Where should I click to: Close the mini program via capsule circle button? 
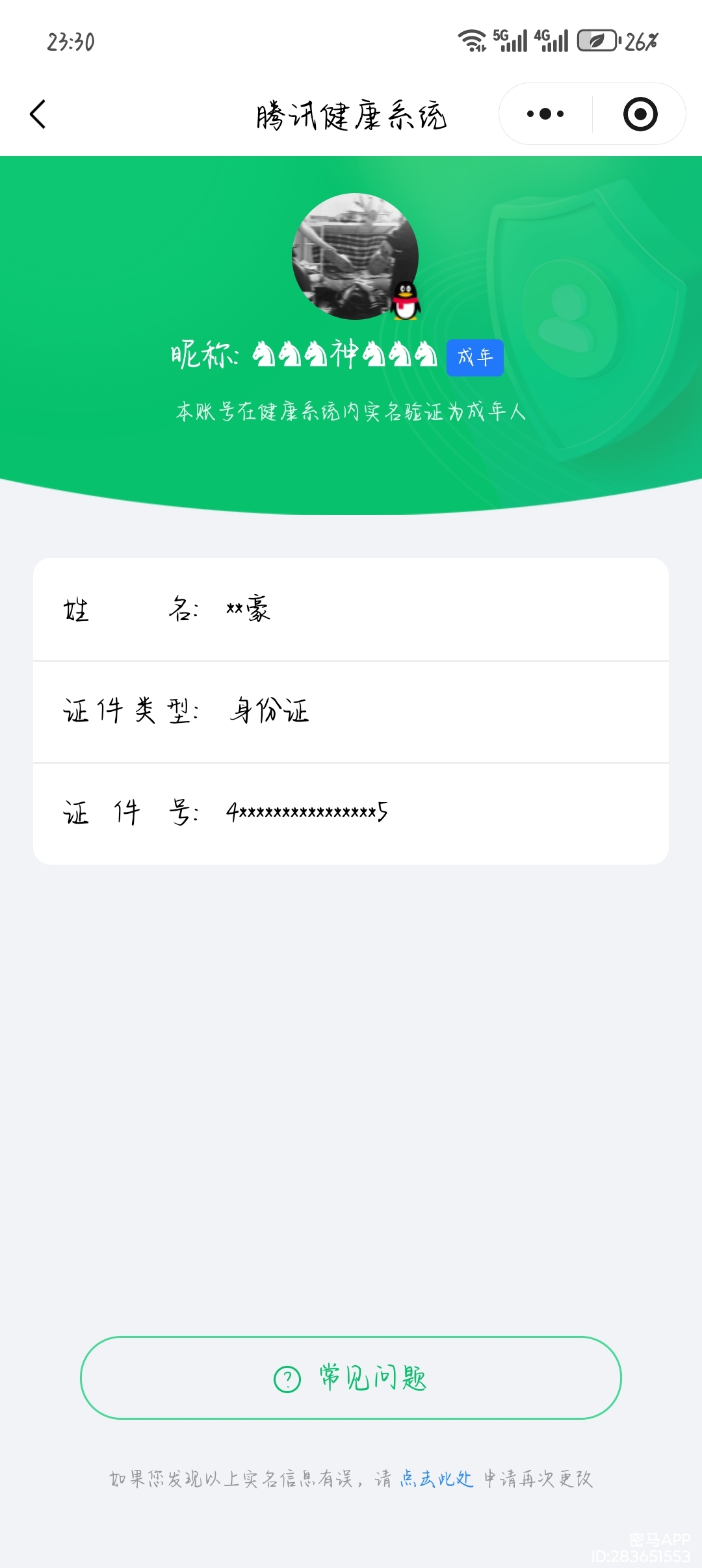640,113
